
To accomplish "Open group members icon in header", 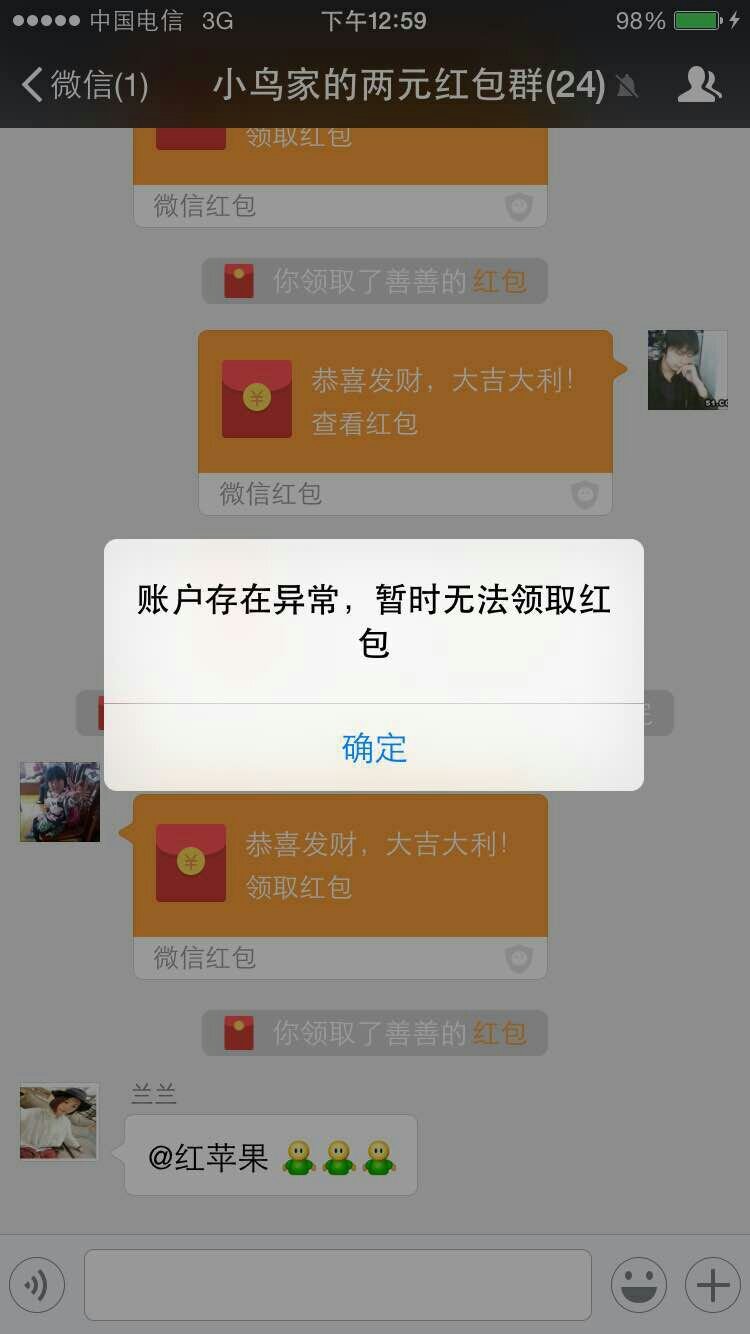I will 699,85.
